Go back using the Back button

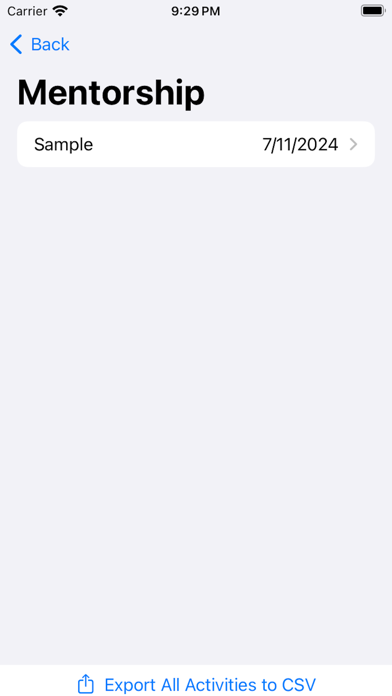[40, 44]
